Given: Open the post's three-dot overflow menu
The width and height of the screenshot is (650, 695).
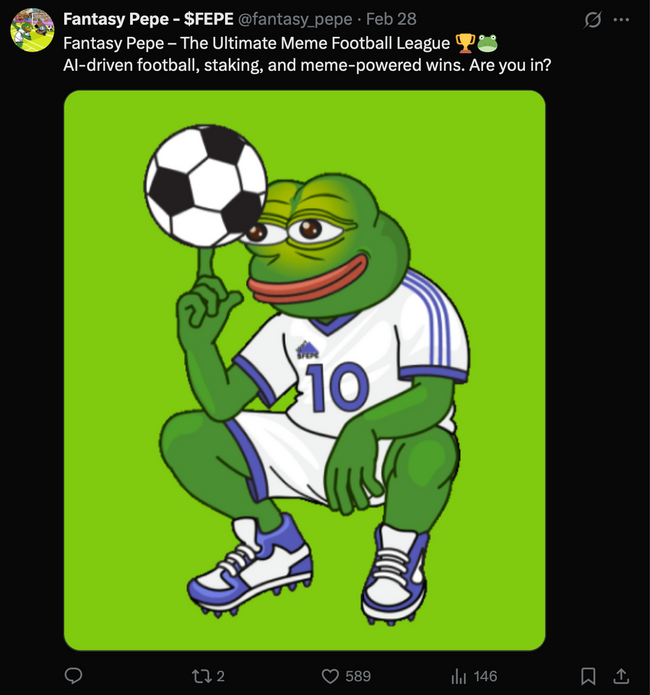Looking at the screenshot, I should tap(621, 20).
